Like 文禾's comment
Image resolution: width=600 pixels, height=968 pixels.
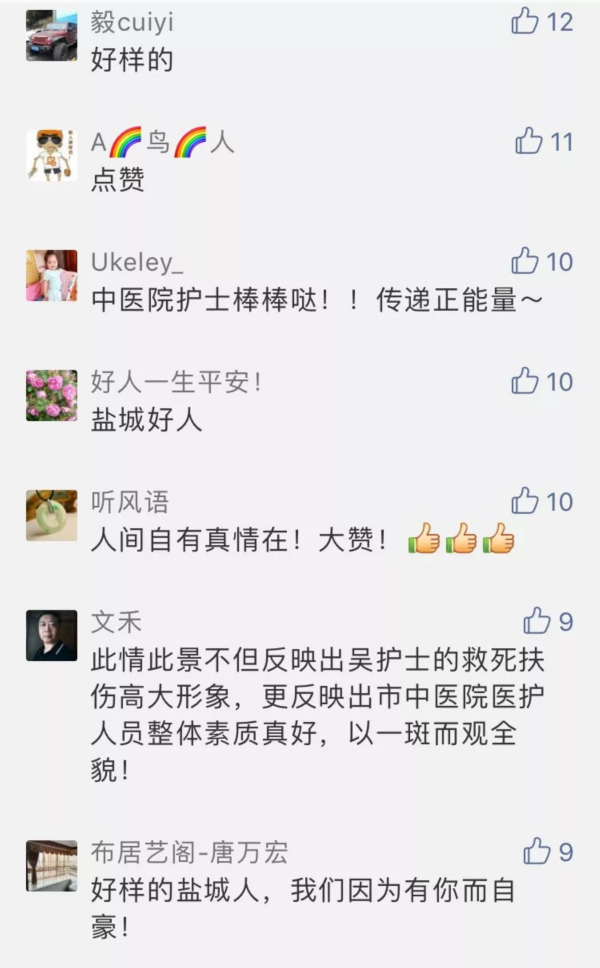(x=537, y=621)
